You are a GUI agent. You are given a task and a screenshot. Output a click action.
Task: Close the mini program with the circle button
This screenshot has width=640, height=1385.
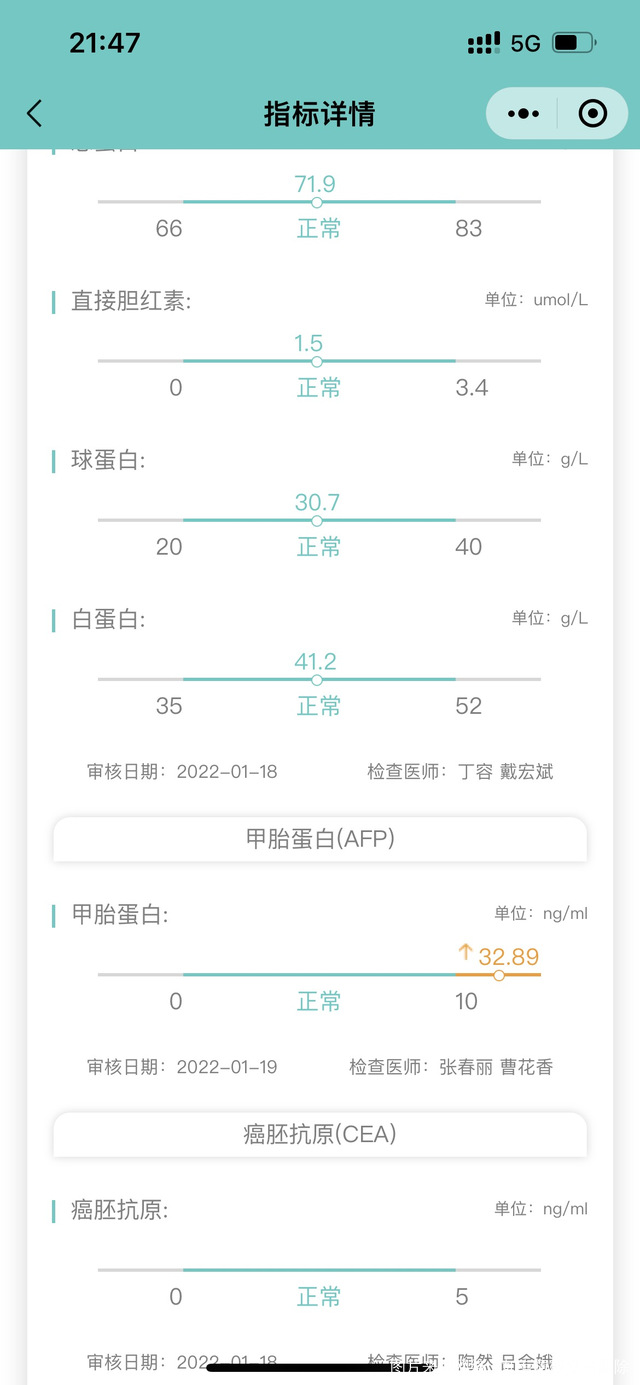[593, 114]
